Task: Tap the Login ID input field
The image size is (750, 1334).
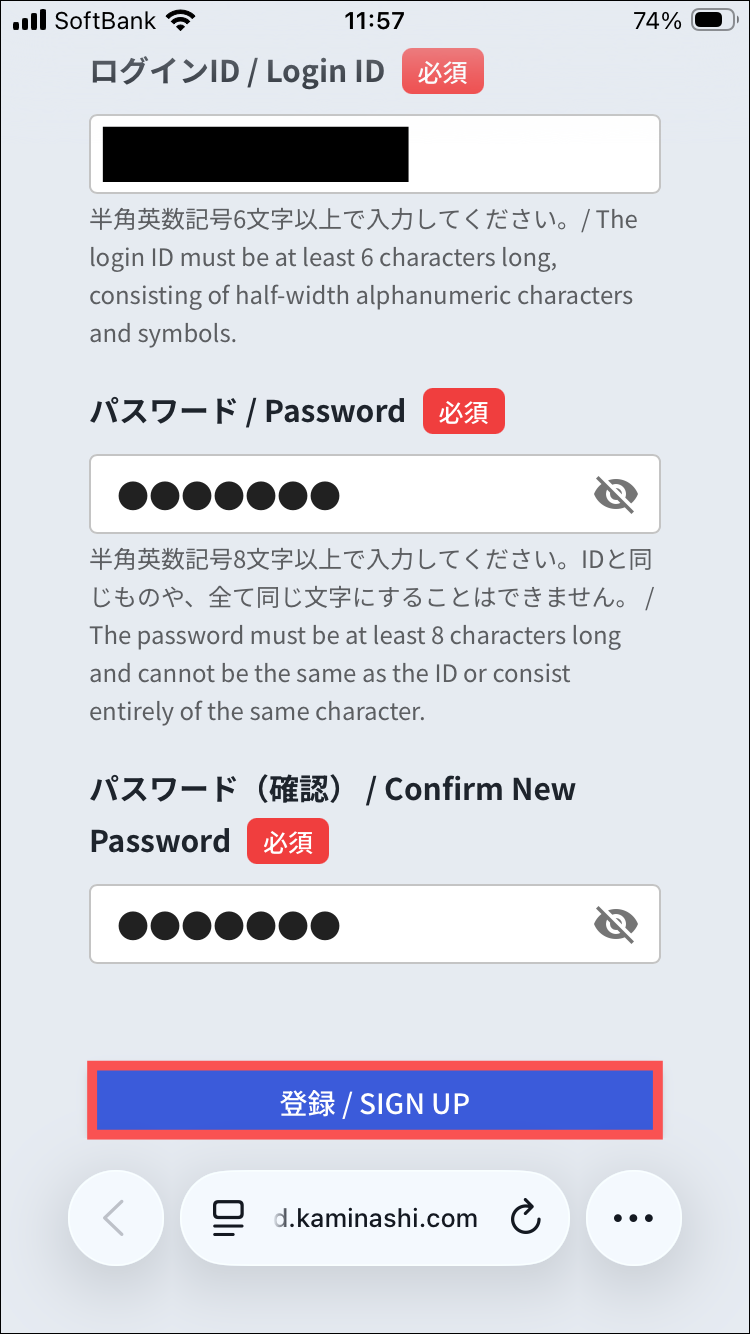Action: pyautogui.click(x=374, y=154)
